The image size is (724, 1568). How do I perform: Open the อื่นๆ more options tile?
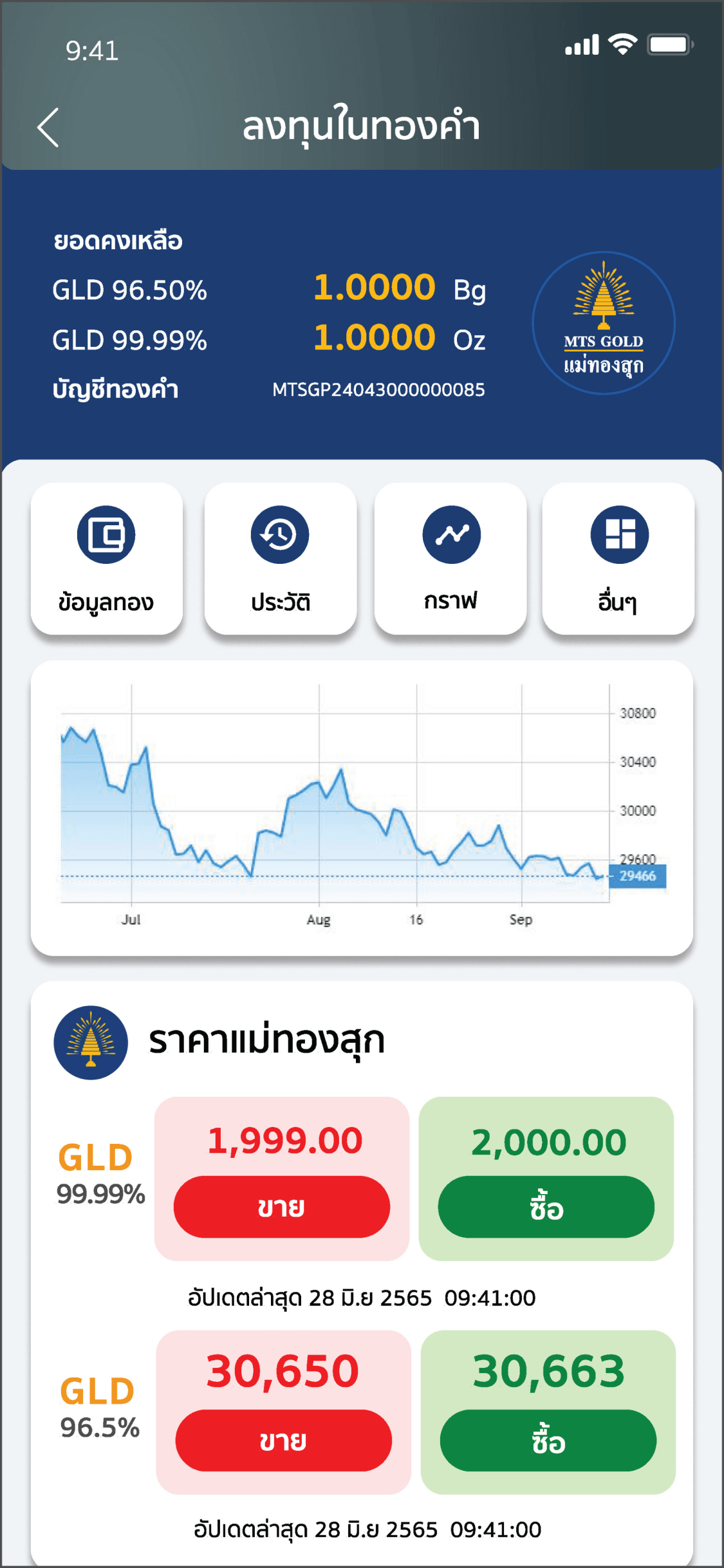[618, 559]
